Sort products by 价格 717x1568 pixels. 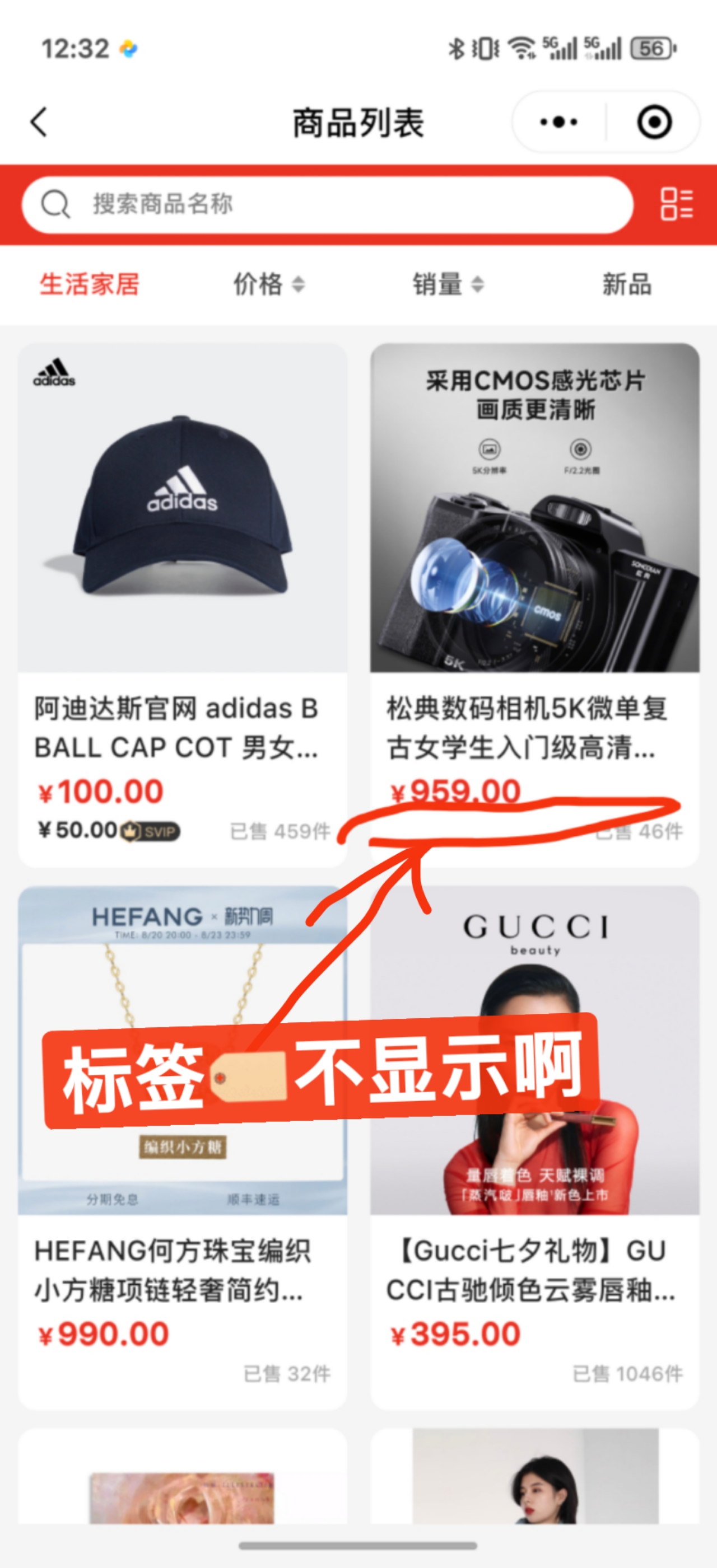point(268,284)
